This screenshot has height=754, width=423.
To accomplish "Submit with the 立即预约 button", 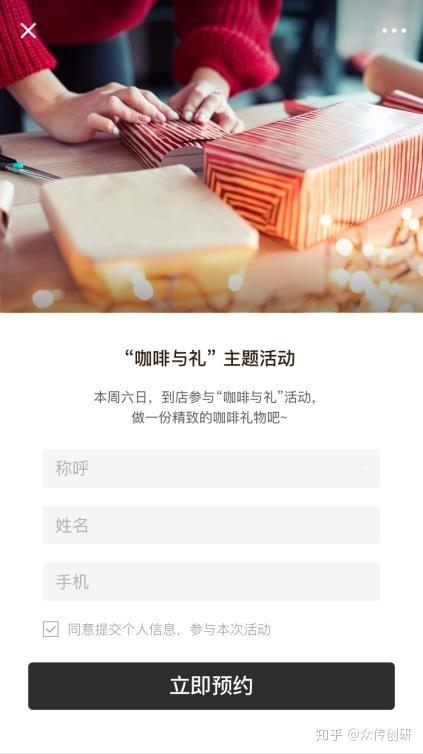I will point(212,686).
